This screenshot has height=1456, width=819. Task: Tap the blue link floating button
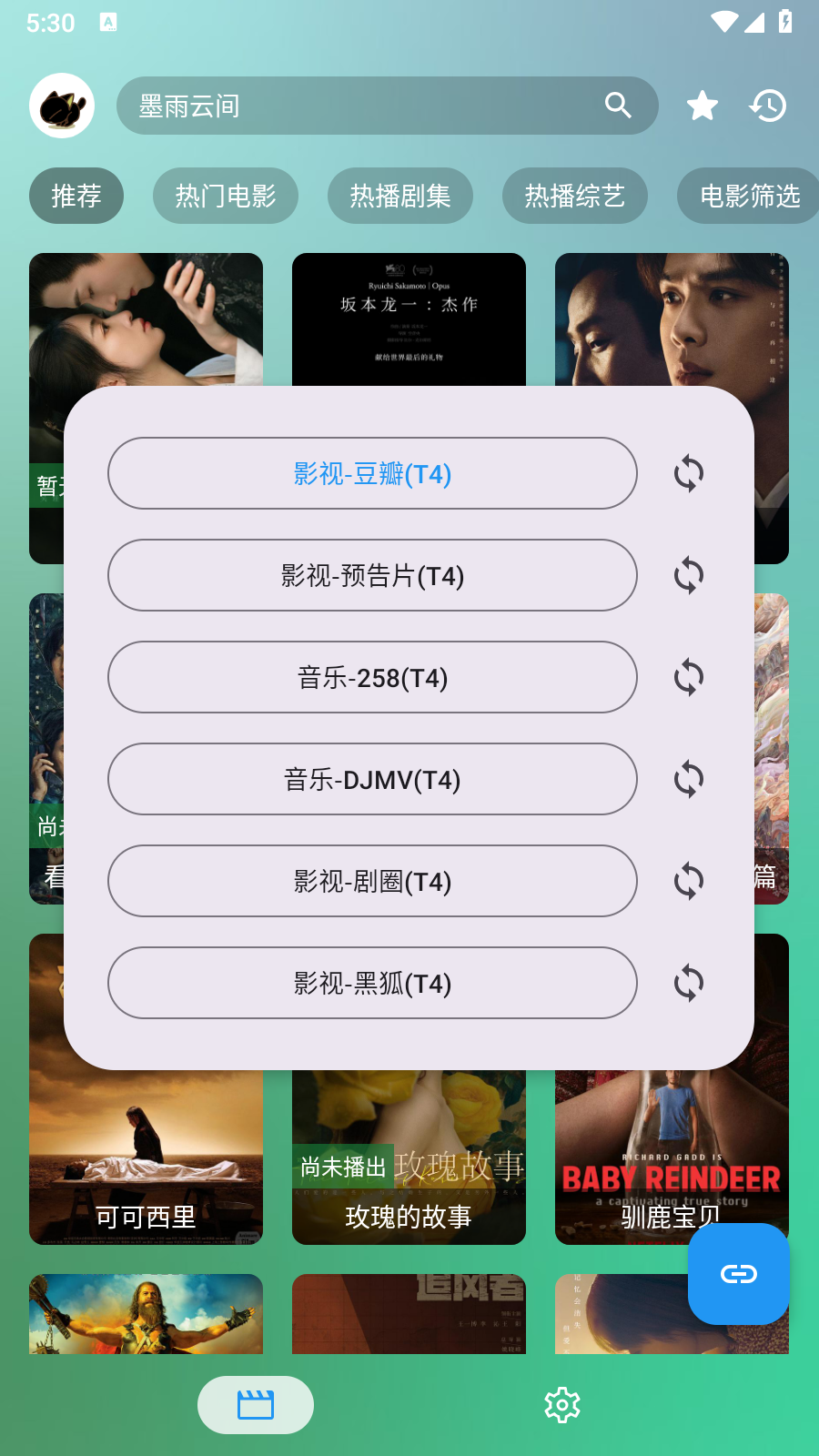(738, 1273)
